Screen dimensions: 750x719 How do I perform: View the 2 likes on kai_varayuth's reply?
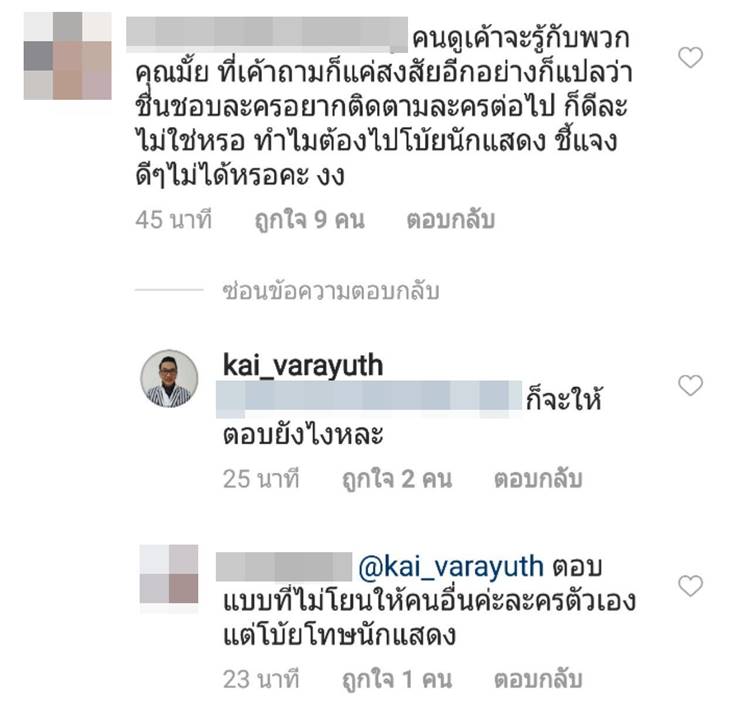[x=393, y=479]
